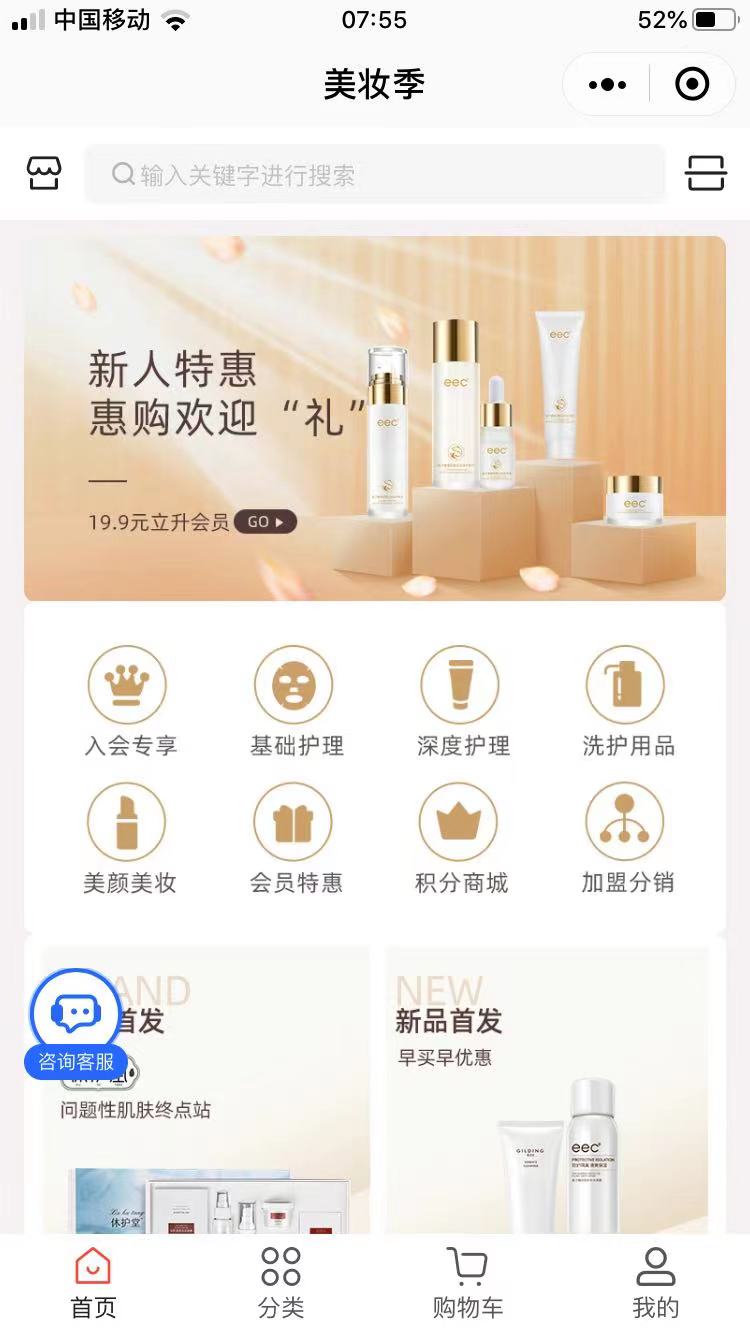Open the 新品首发 card
The height and width of the screenshot is (1334, 750).
coord(547,1090)
